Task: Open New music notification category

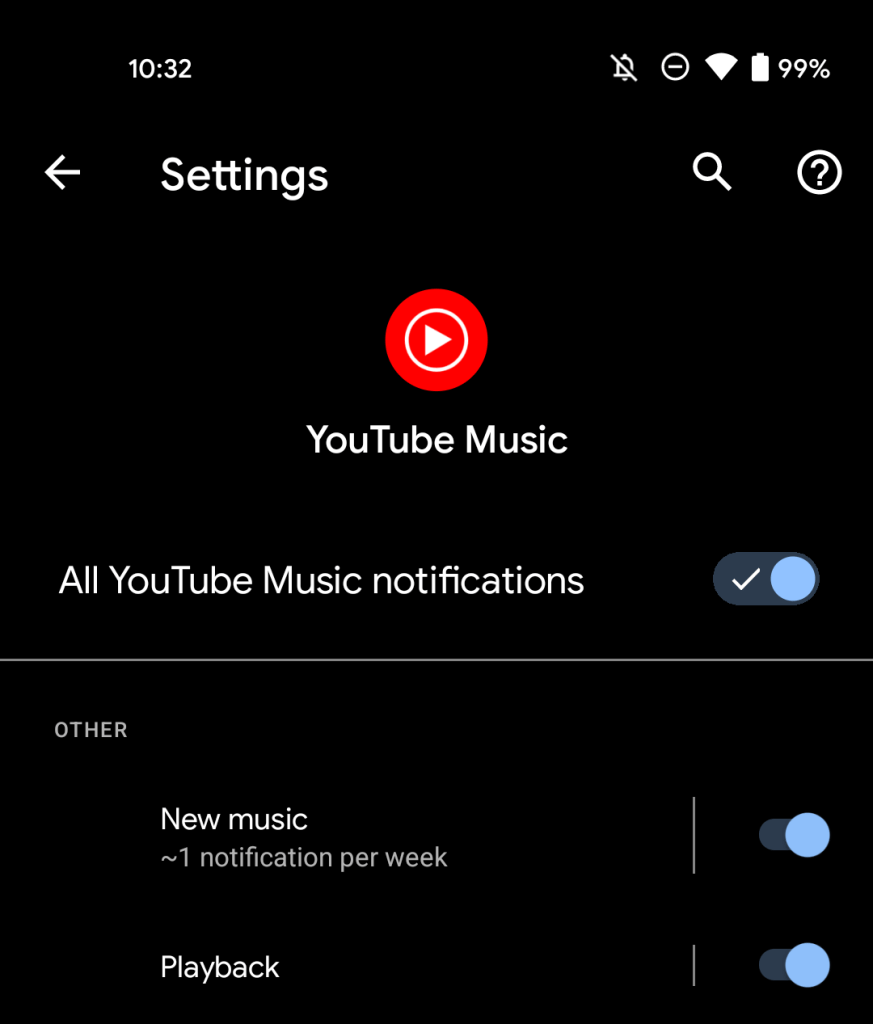Action: point(304,836)
